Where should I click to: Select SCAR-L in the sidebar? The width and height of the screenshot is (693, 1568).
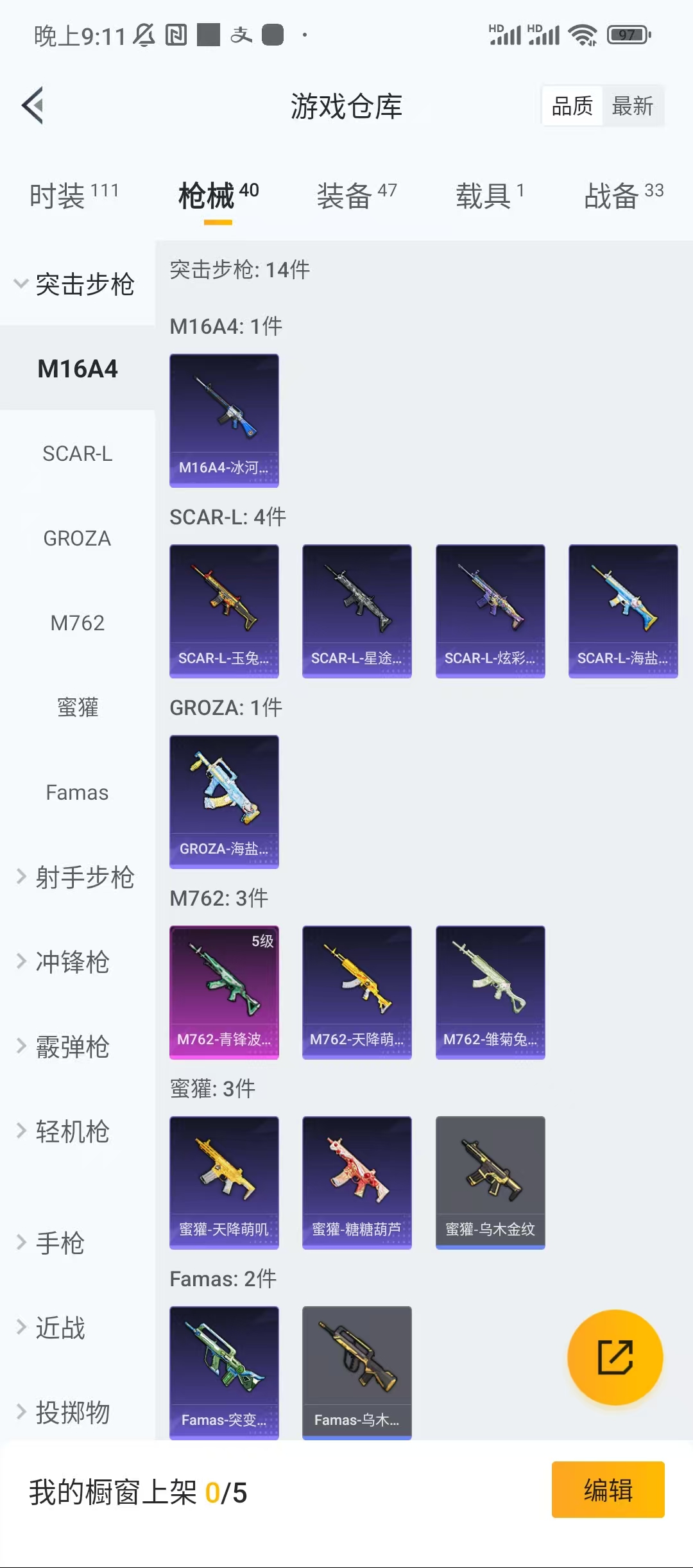pos(77,454)
